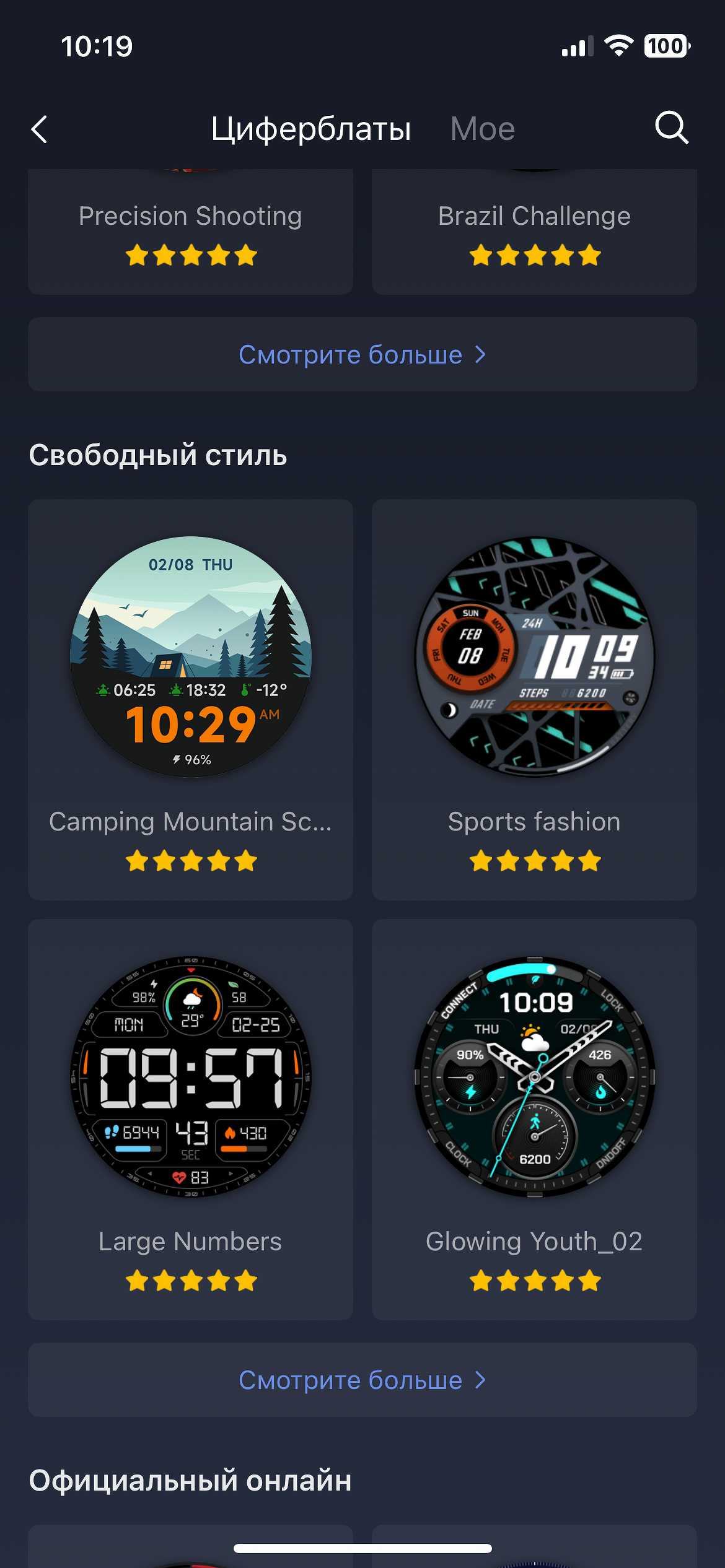Open the Camping Mountain Sc... watch face

point(190,699)
